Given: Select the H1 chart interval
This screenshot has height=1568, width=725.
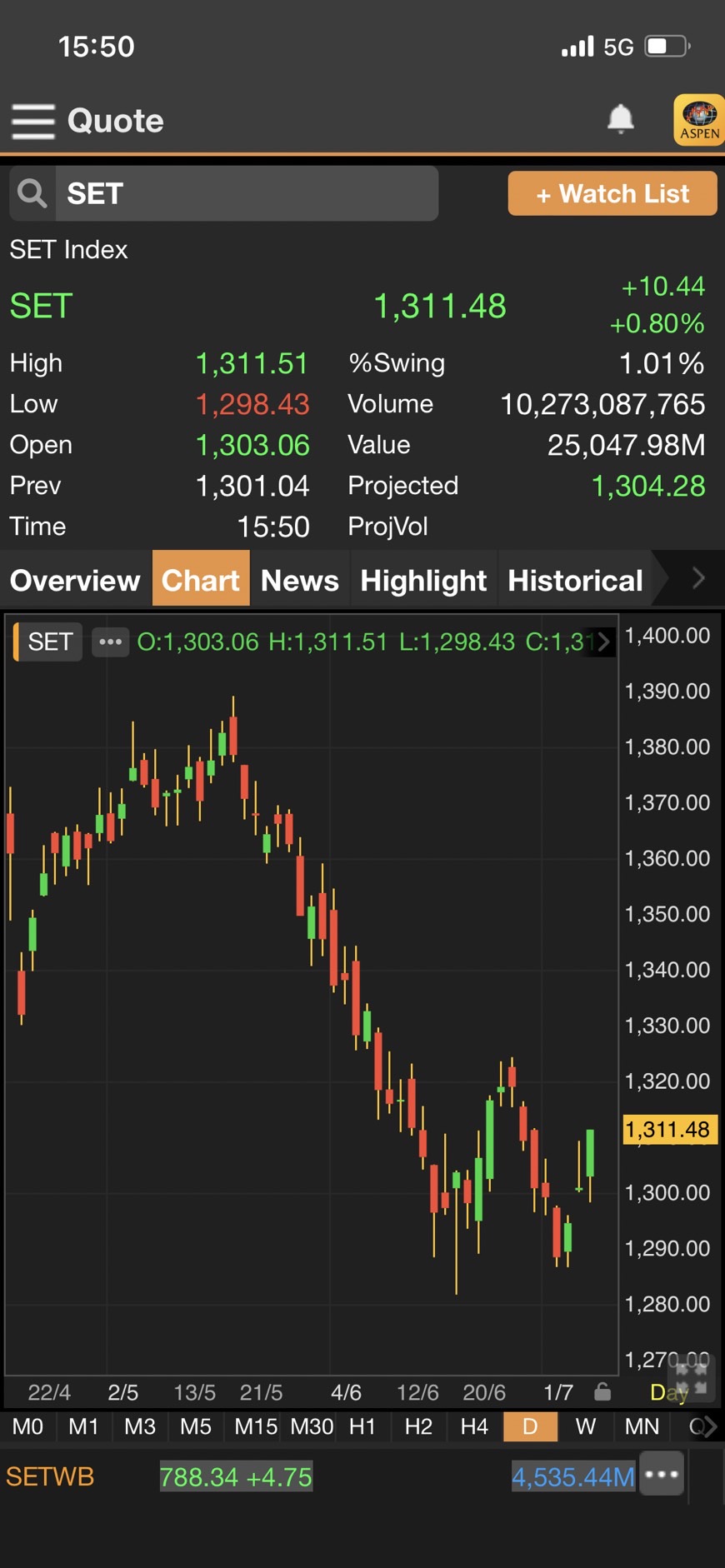Looking at the screenshot, I should click(x=362, y=1426).
